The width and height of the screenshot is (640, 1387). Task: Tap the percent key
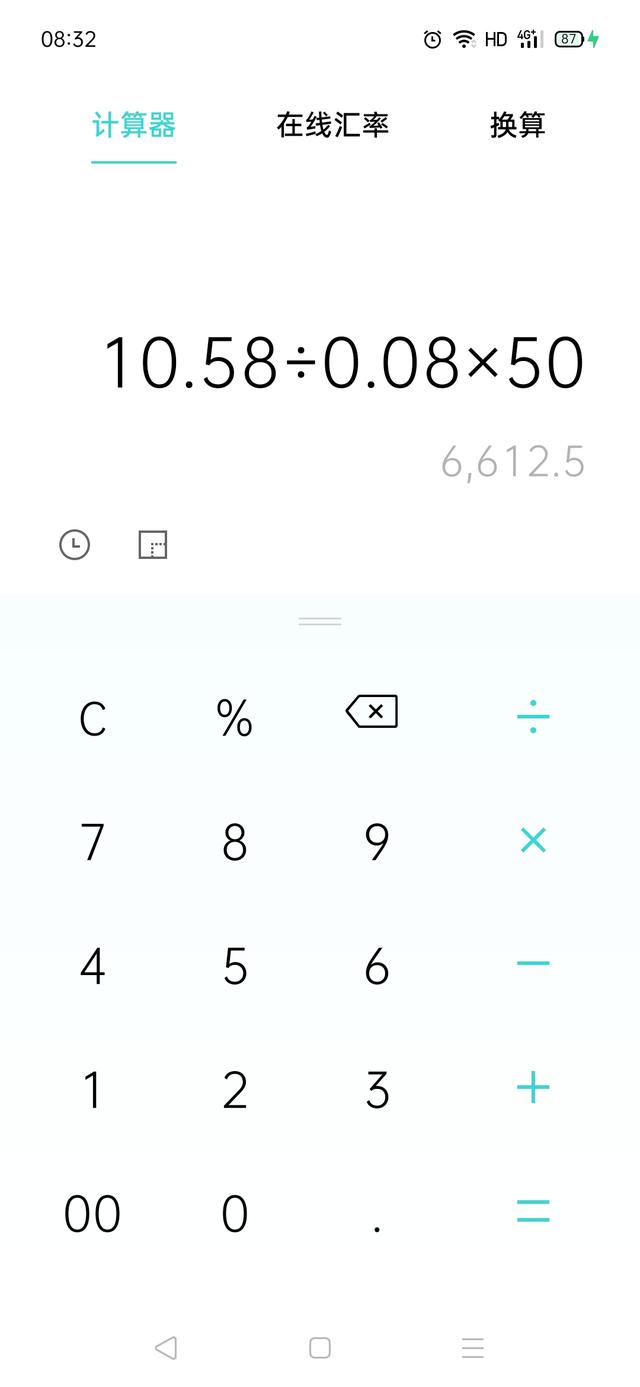(234, 718)
